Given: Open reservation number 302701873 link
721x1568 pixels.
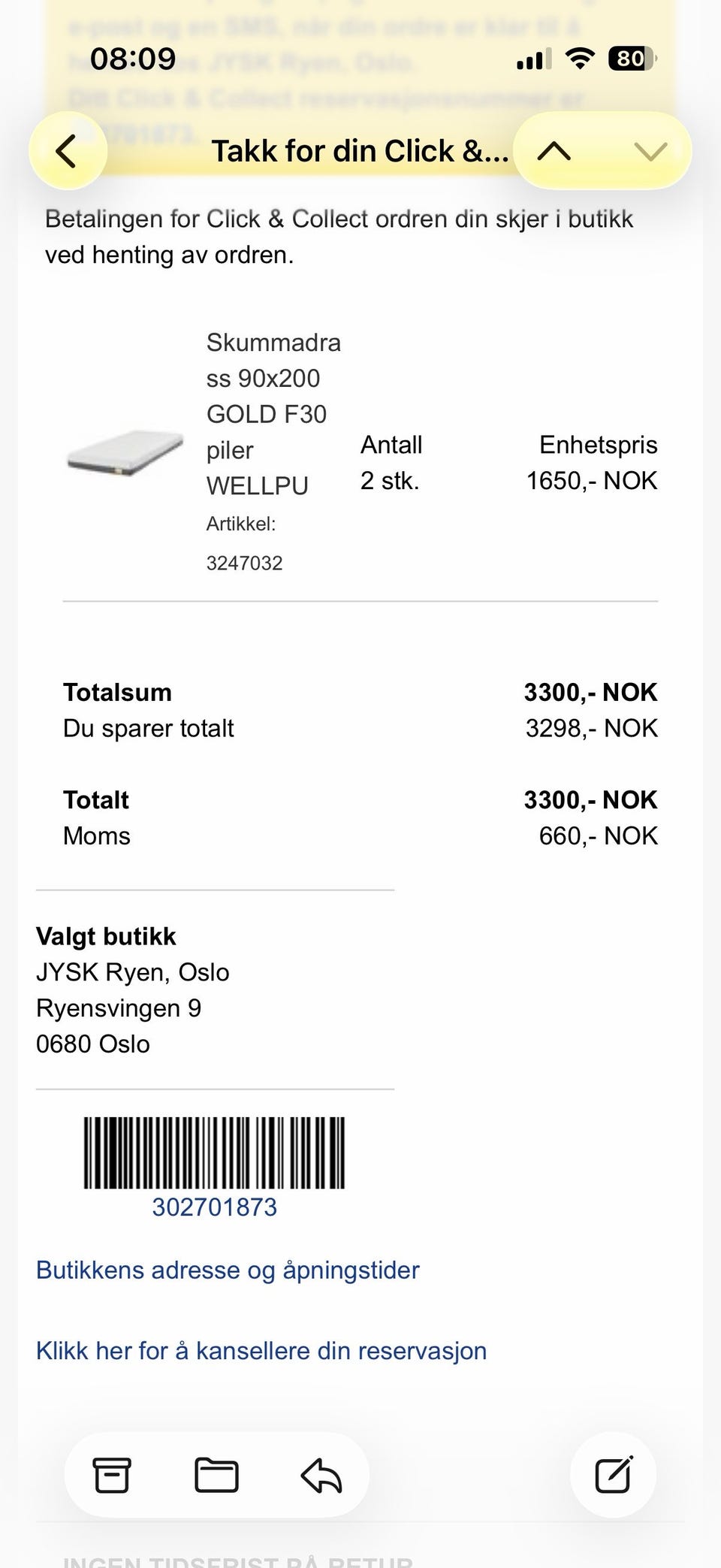Looking at the screenshot, I should click(x=214, y=1207).
